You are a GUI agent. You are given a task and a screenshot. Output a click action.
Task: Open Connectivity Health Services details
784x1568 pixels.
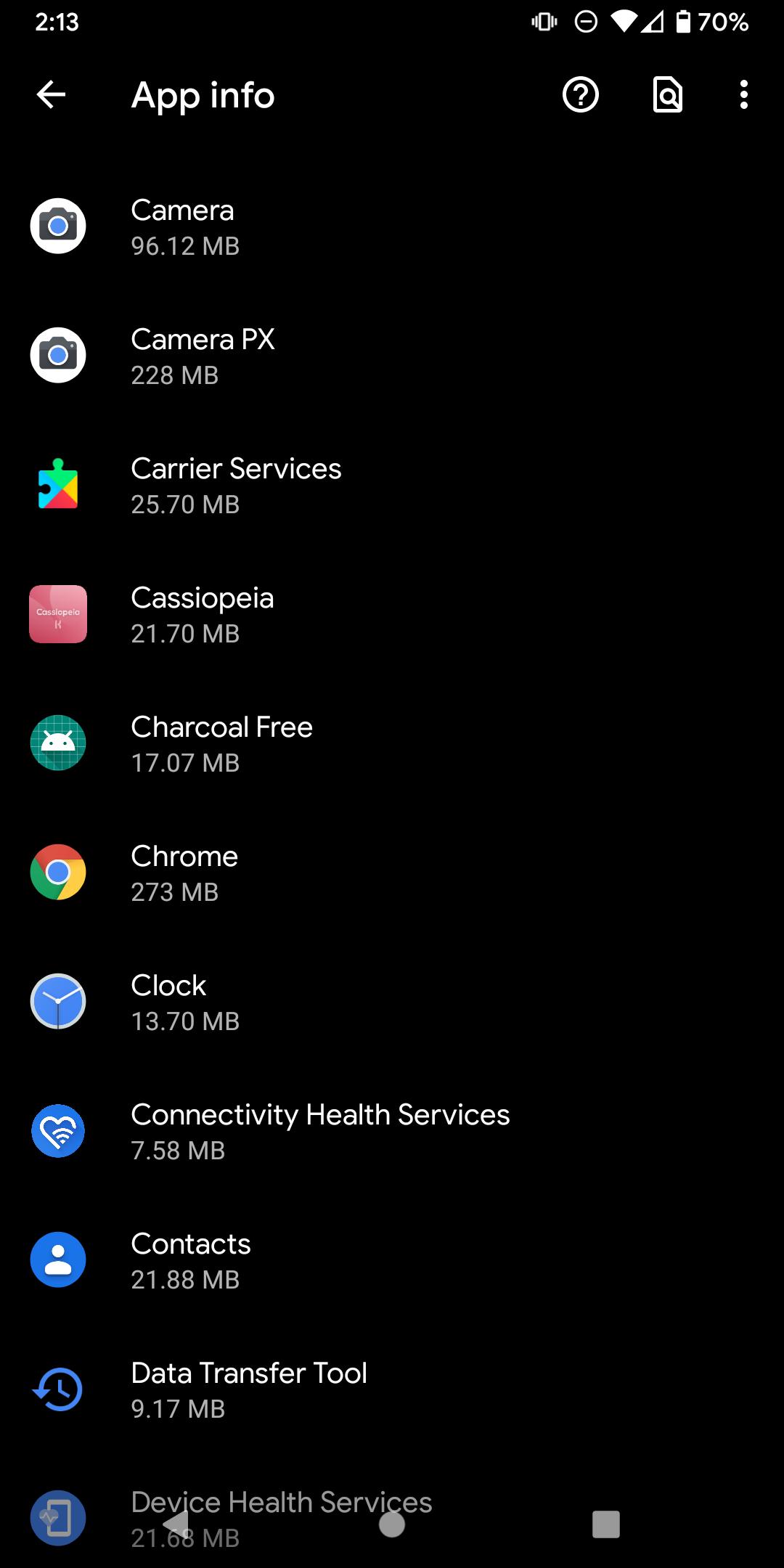point(58,1131)
